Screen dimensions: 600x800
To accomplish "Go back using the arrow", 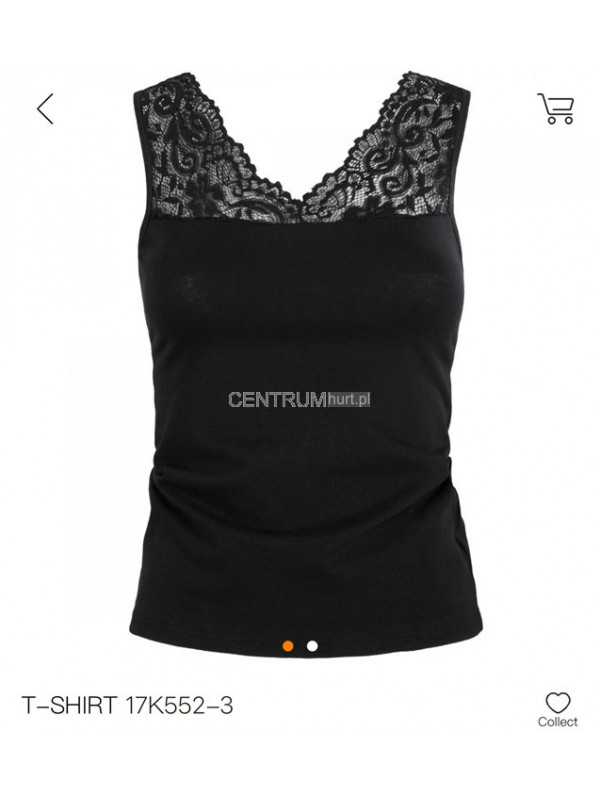I will pos(44,108).
